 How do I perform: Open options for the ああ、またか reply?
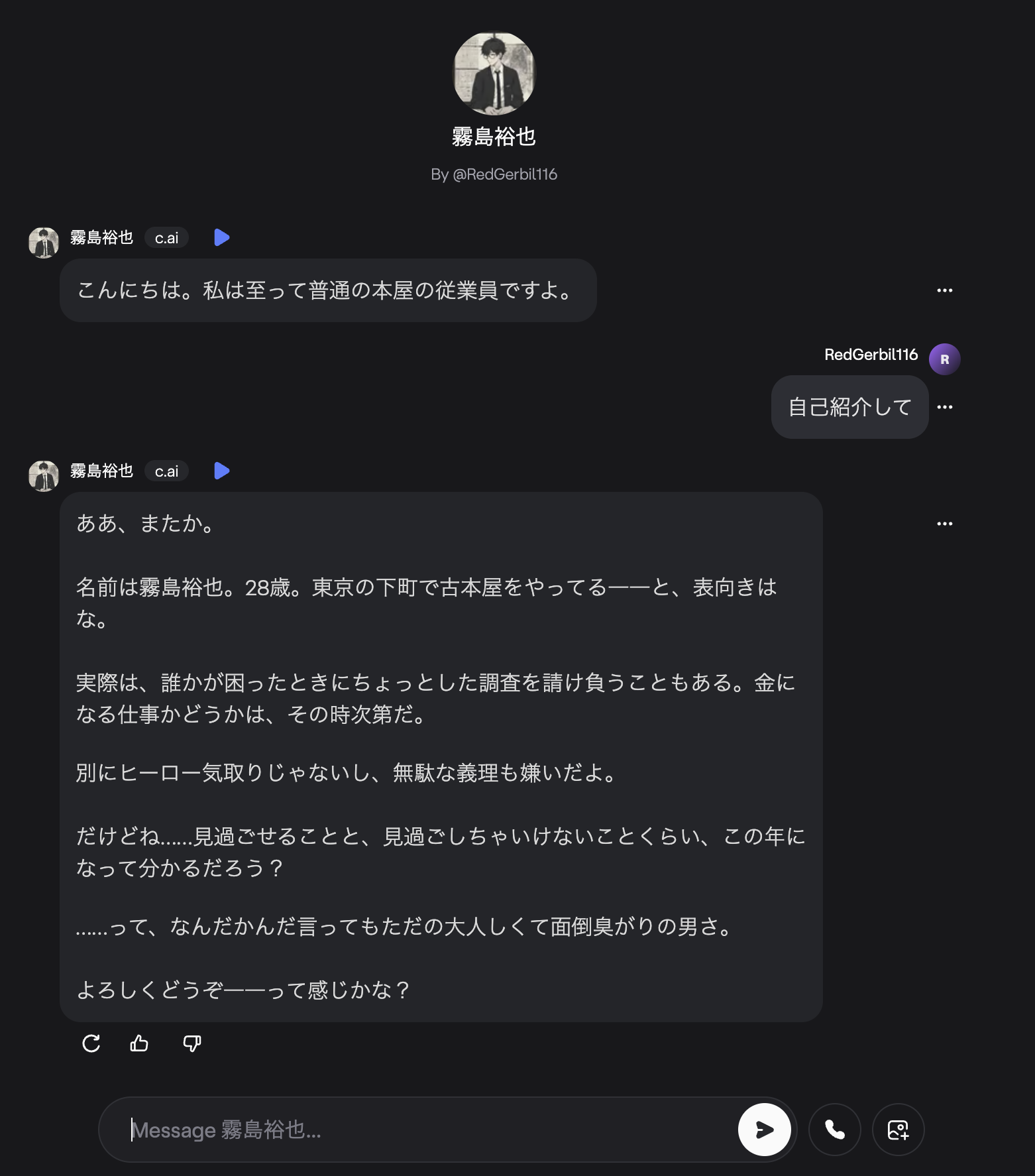(944, 524)
